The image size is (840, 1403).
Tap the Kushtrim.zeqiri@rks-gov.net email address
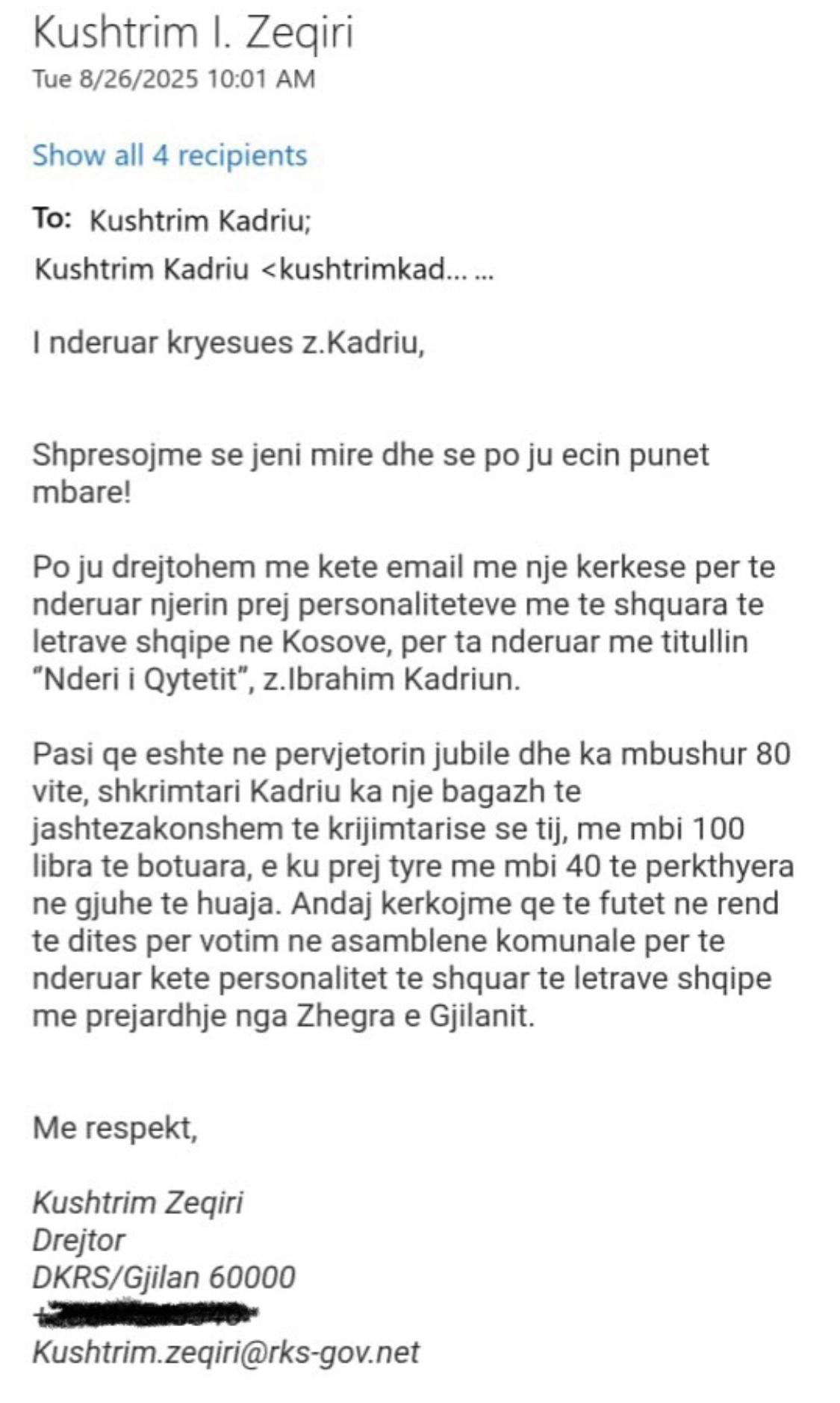click(x=225, y=1352)
